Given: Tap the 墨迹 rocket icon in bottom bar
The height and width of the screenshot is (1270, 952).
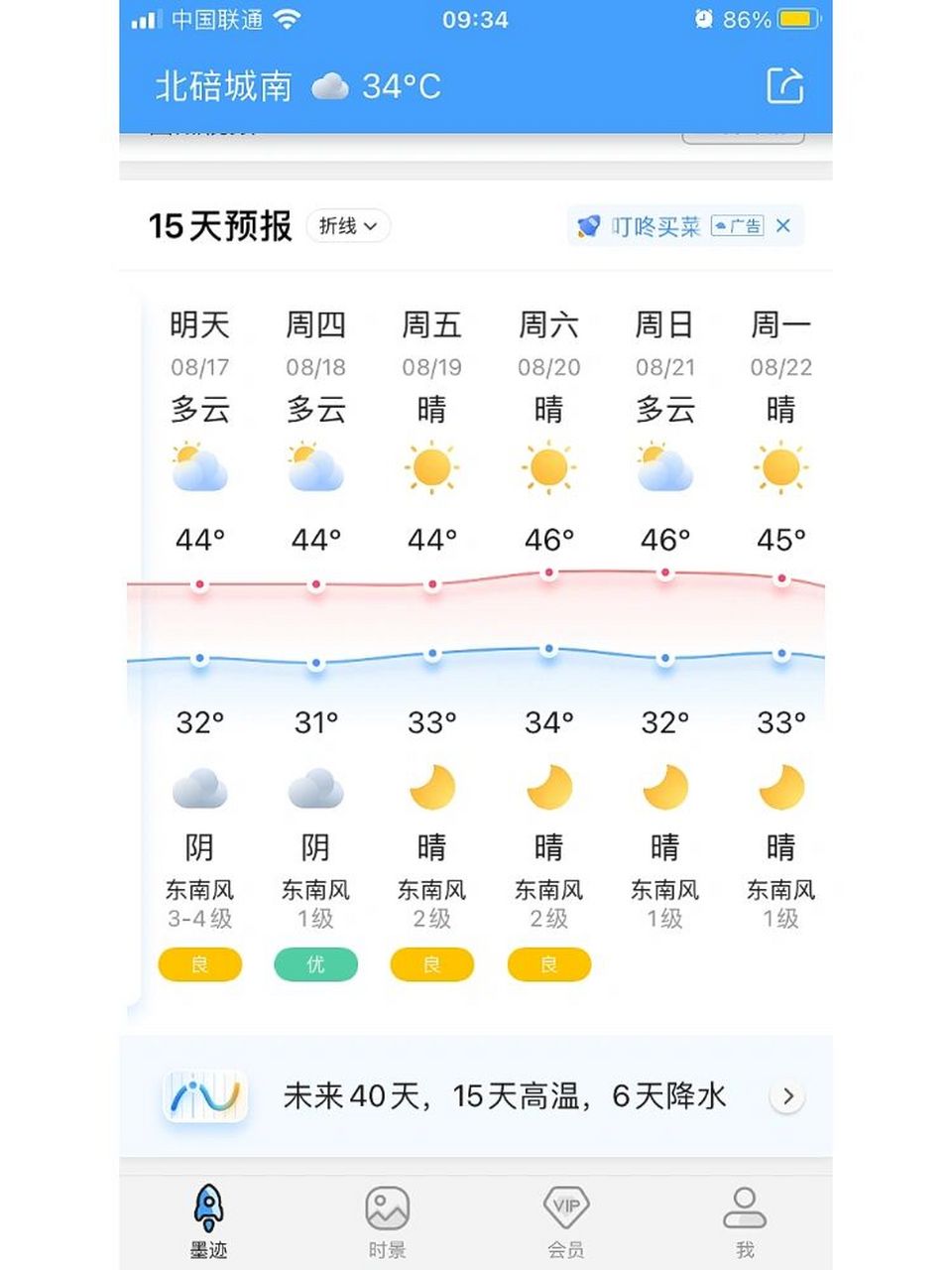Looking at the screenshot, I should pyautogui.click(x=208, y=1206).
